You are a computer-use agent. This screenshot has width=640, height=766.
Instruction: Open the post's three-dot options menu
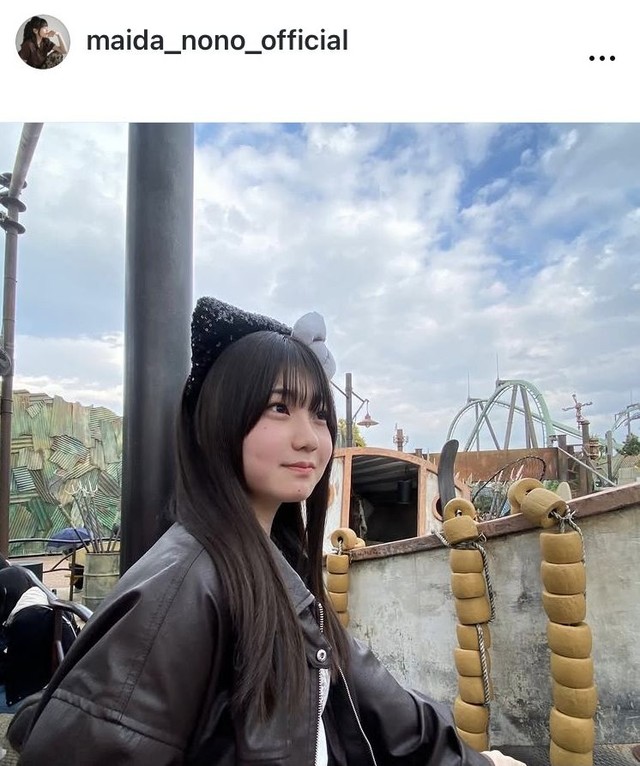[x=601, y=58]
